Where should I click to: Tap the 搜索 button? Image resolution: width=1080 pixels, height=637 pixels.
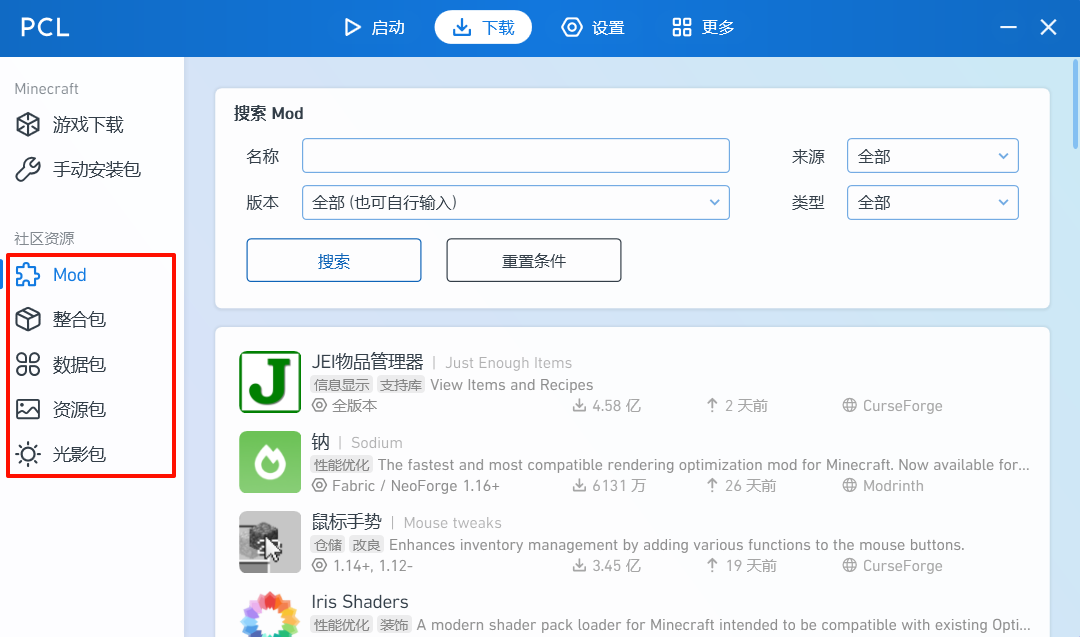pos(333,261)
